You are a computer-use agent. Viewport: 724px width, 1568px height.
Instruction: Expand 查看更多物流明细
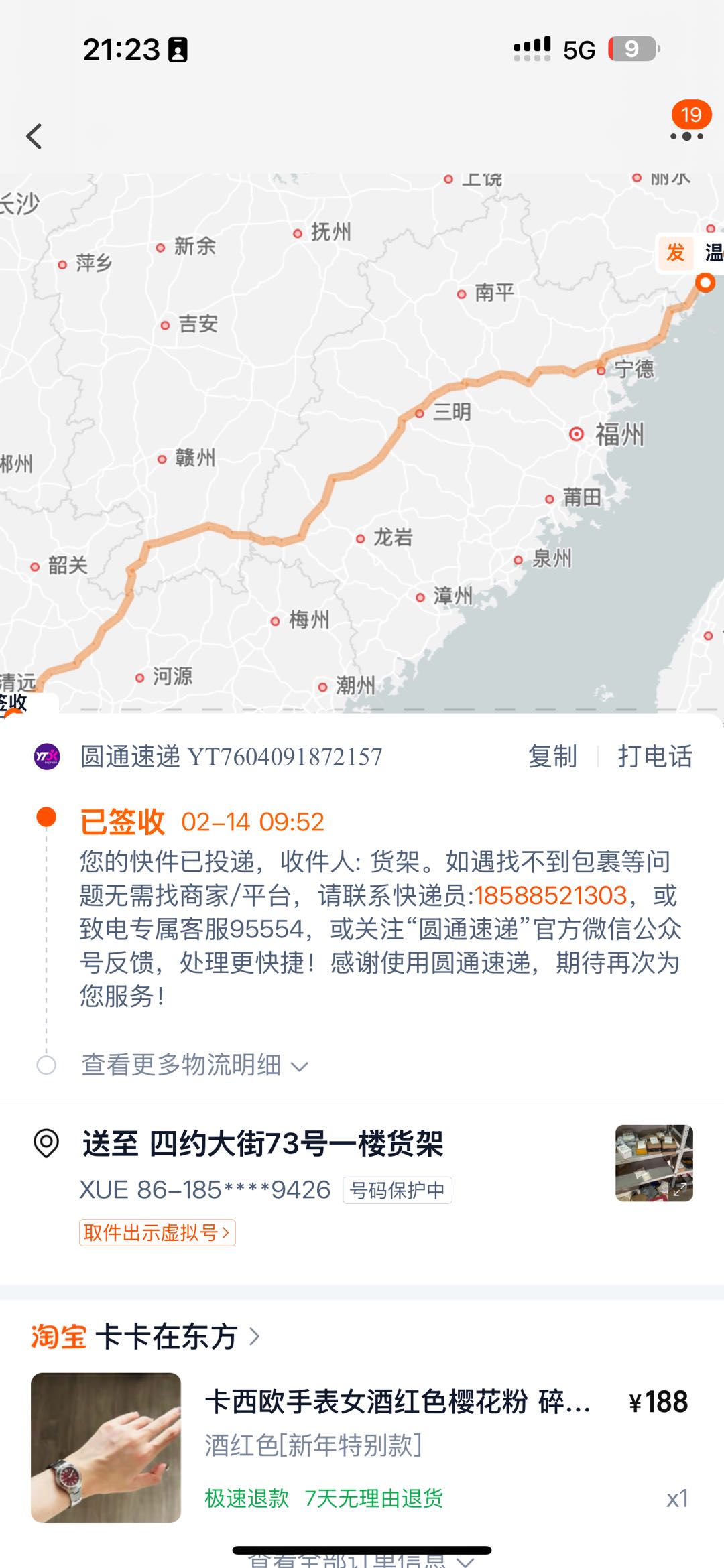point(194,1065)
